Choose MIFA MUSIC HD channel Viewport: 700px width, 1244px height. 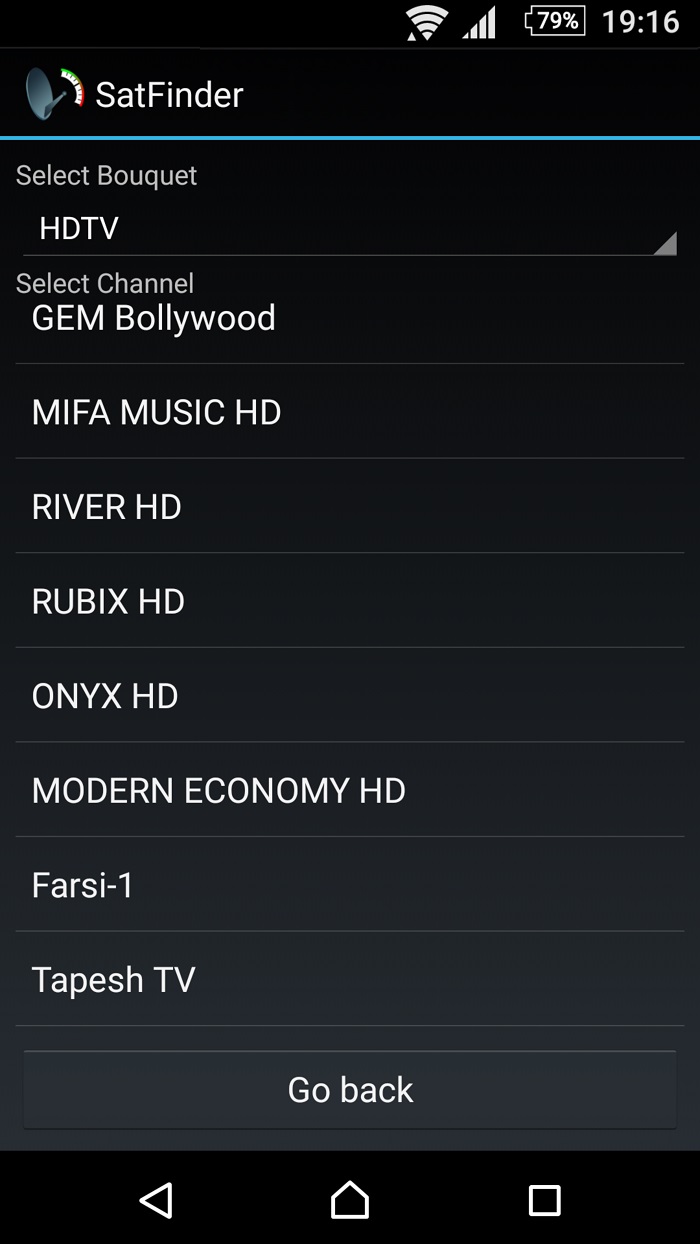click(x=350, y=412)
